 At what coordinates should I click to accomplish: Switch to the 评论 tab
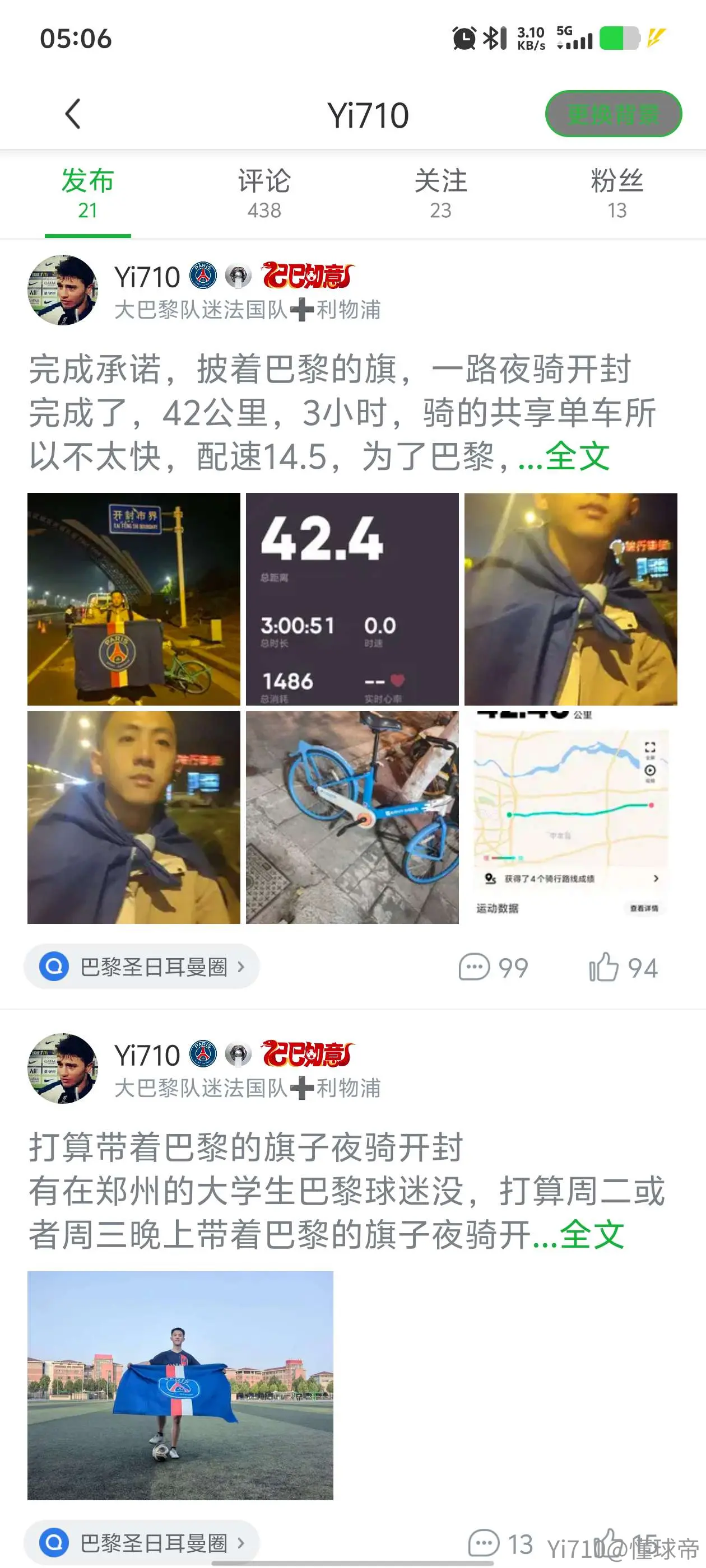point(264,193)
